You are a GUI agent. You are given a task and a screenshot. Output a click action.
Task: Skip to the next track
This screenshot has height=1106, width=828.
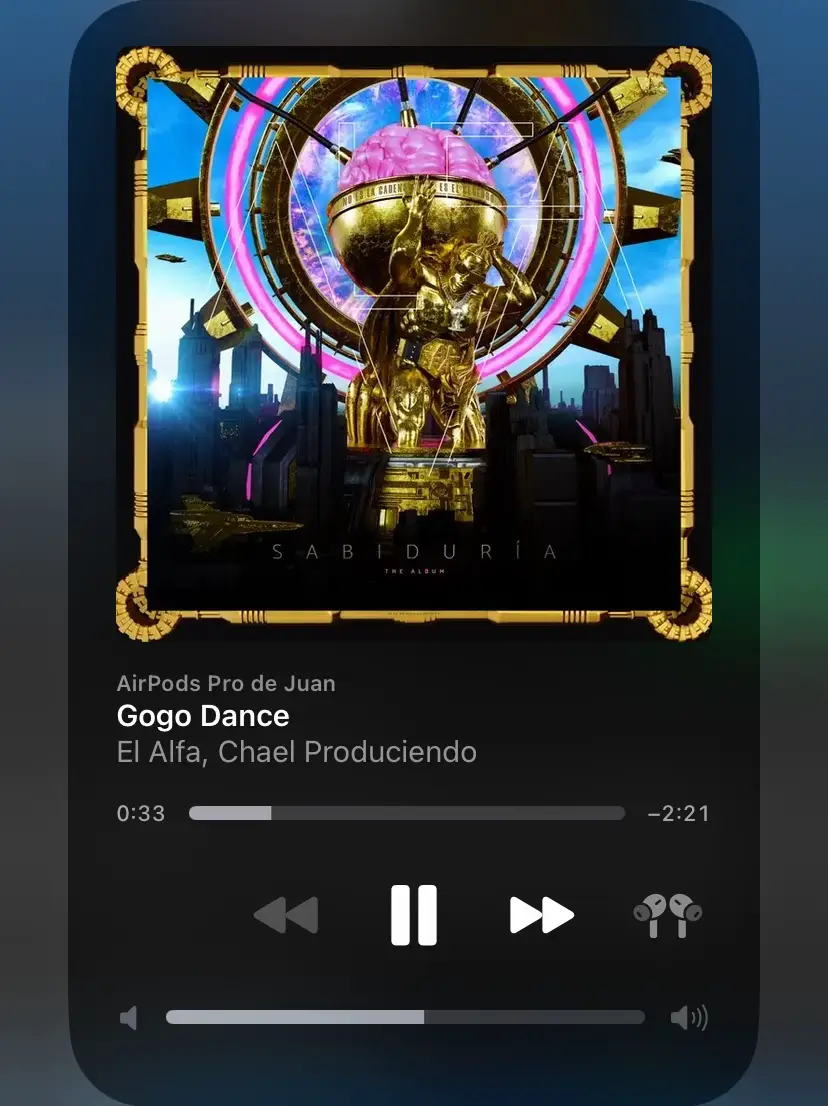tap(541, 915)
